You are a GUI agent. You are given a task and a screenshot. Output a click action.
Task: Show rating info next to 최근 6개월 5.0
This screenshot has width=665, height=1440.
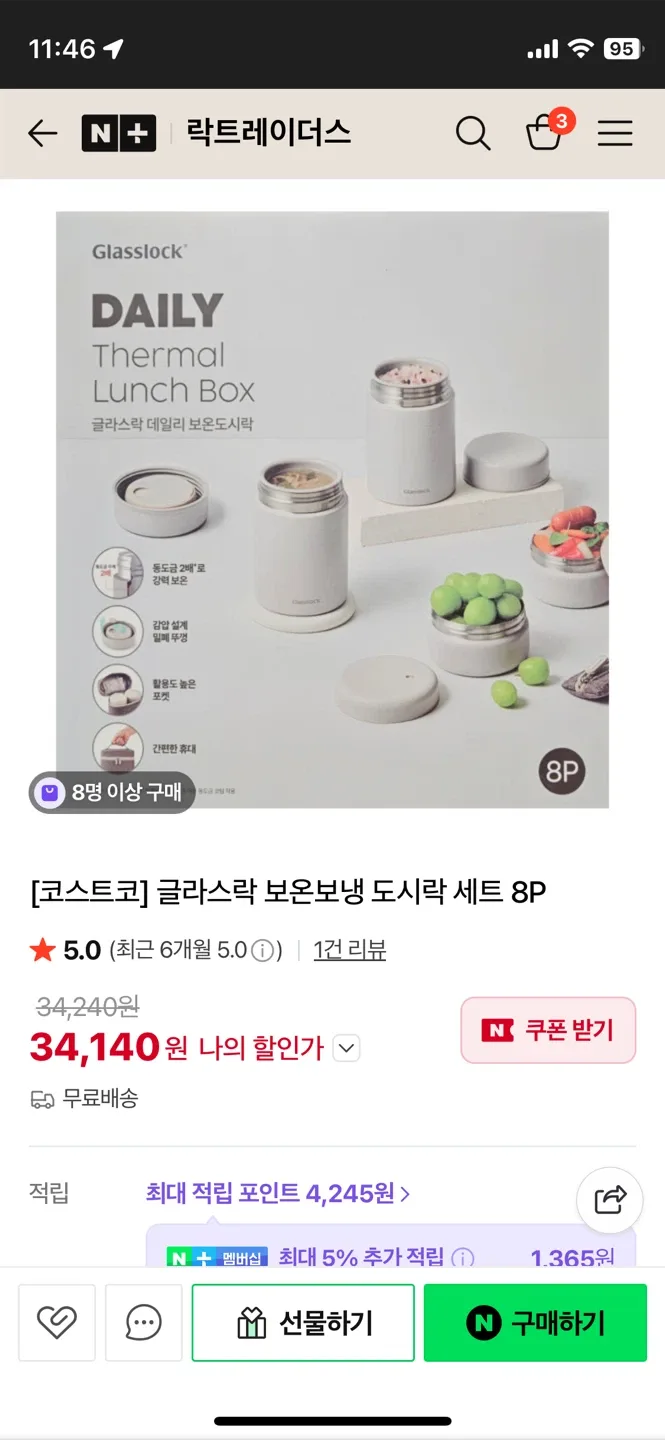pyautogui.click(x=262, y=950)
